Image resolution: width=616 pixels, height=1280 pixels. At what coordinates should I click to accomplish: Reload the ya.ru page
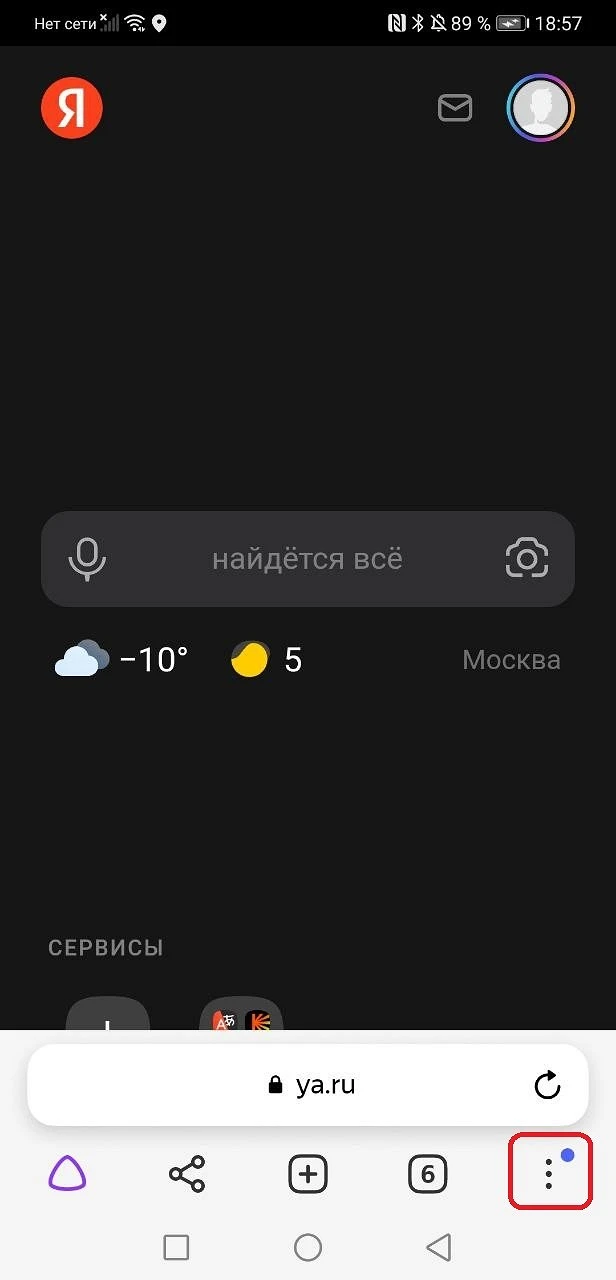(547, 1086)
